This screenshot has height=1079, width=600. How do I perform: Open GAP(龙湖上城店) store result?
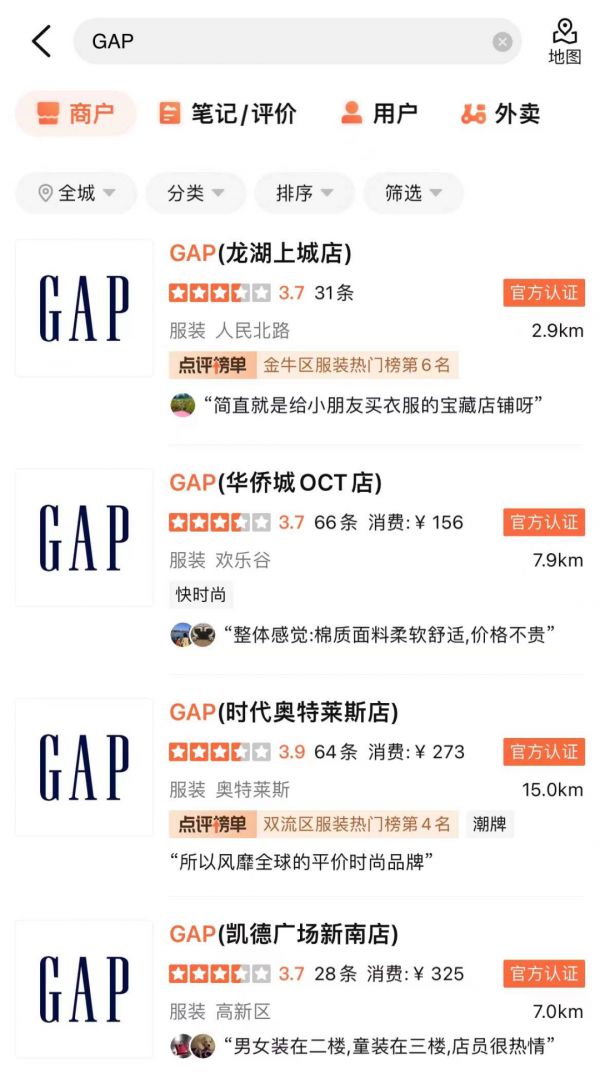(x=260, y=253)
